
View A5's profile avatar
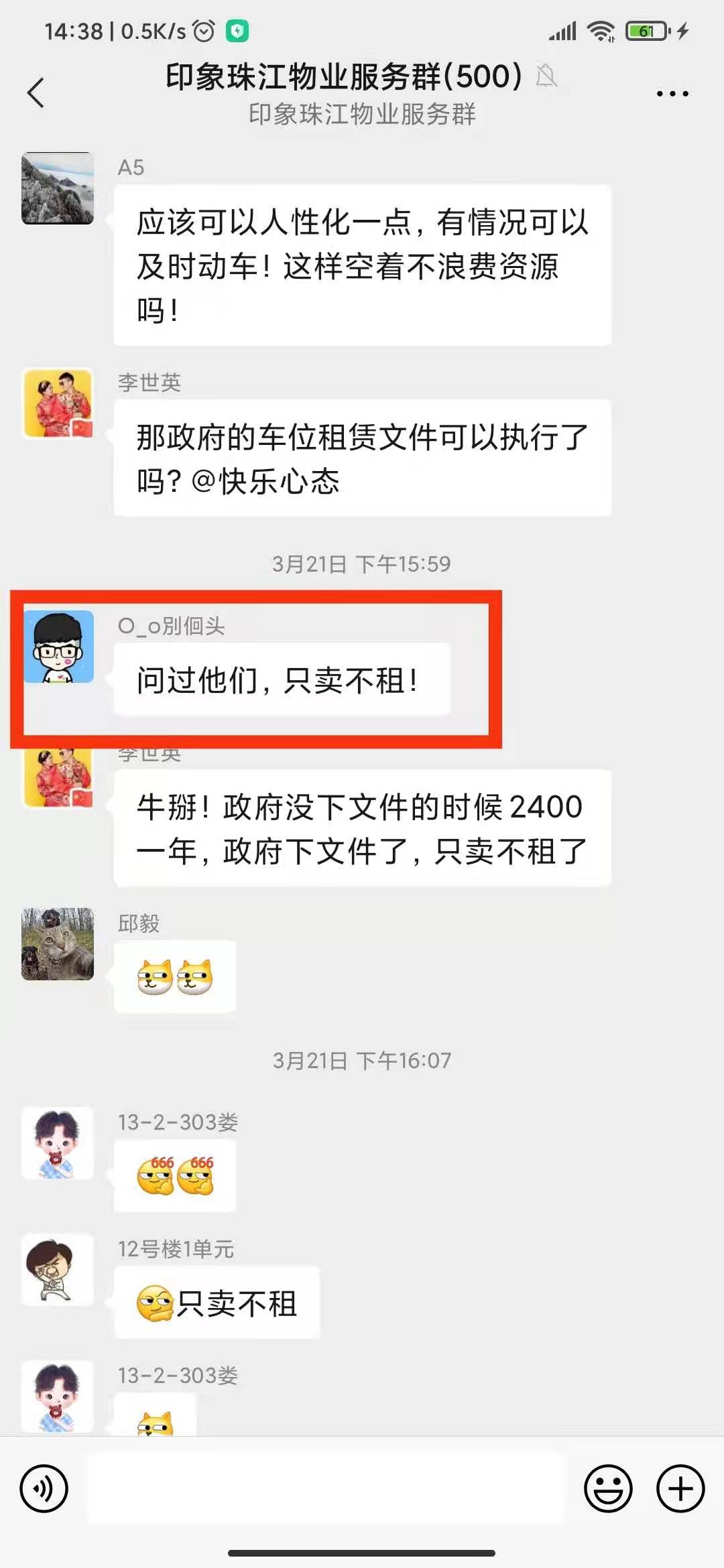(58, 188)
